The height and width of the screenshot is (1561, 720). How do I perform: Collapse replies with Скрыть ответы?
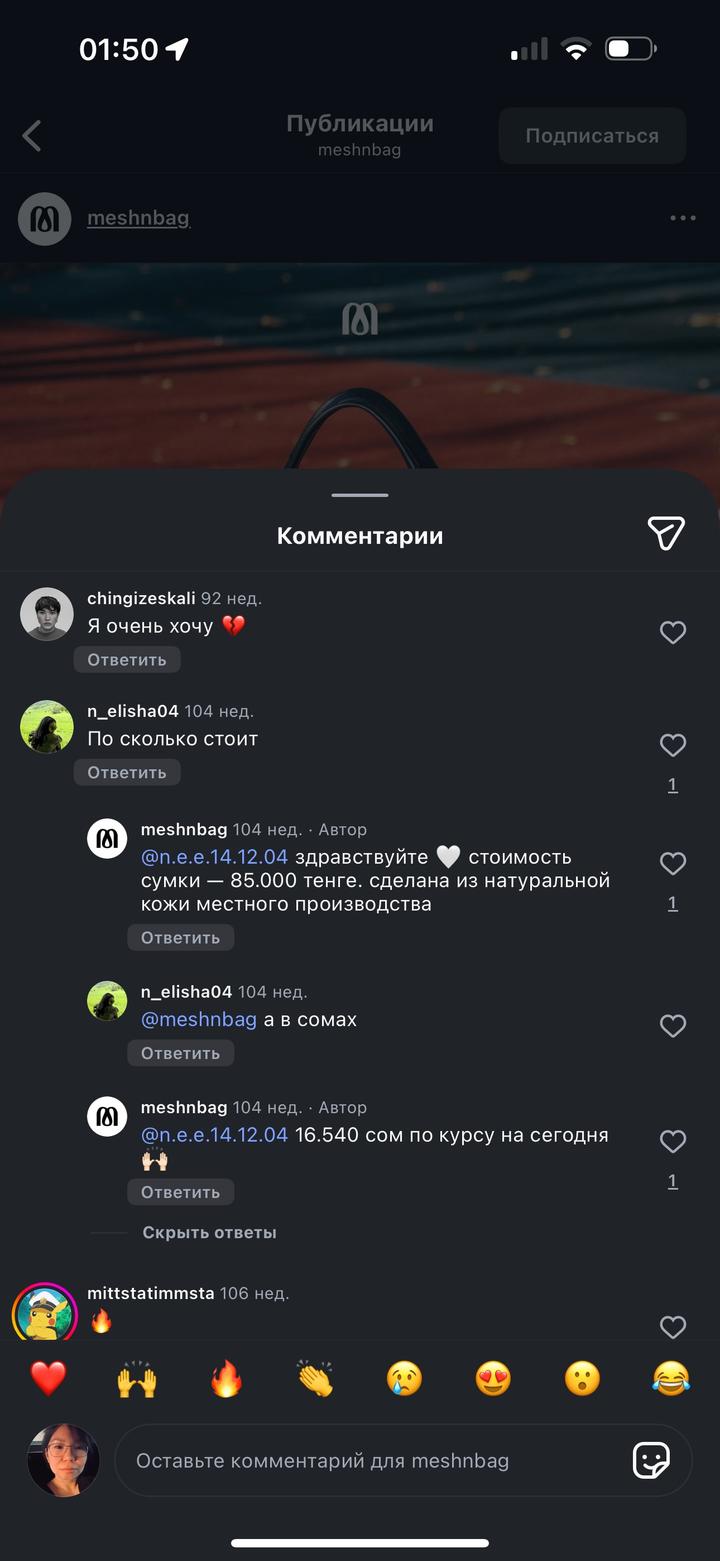point(209,1233)
